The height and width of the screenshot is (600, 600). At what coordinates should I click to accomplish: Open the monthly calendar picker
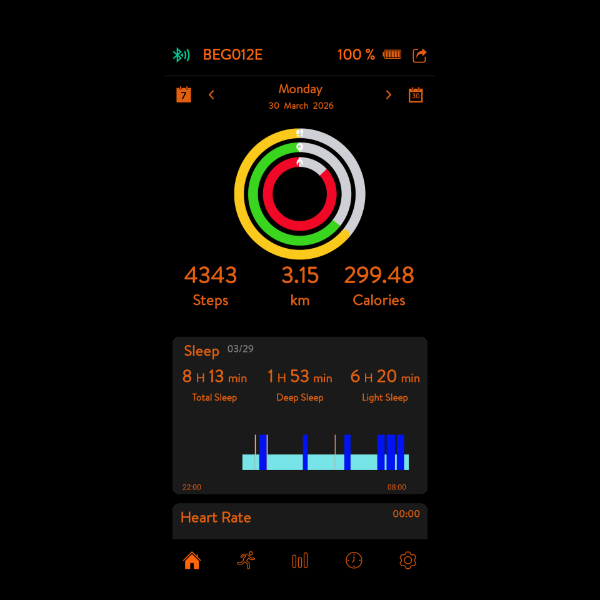[416, 95]
